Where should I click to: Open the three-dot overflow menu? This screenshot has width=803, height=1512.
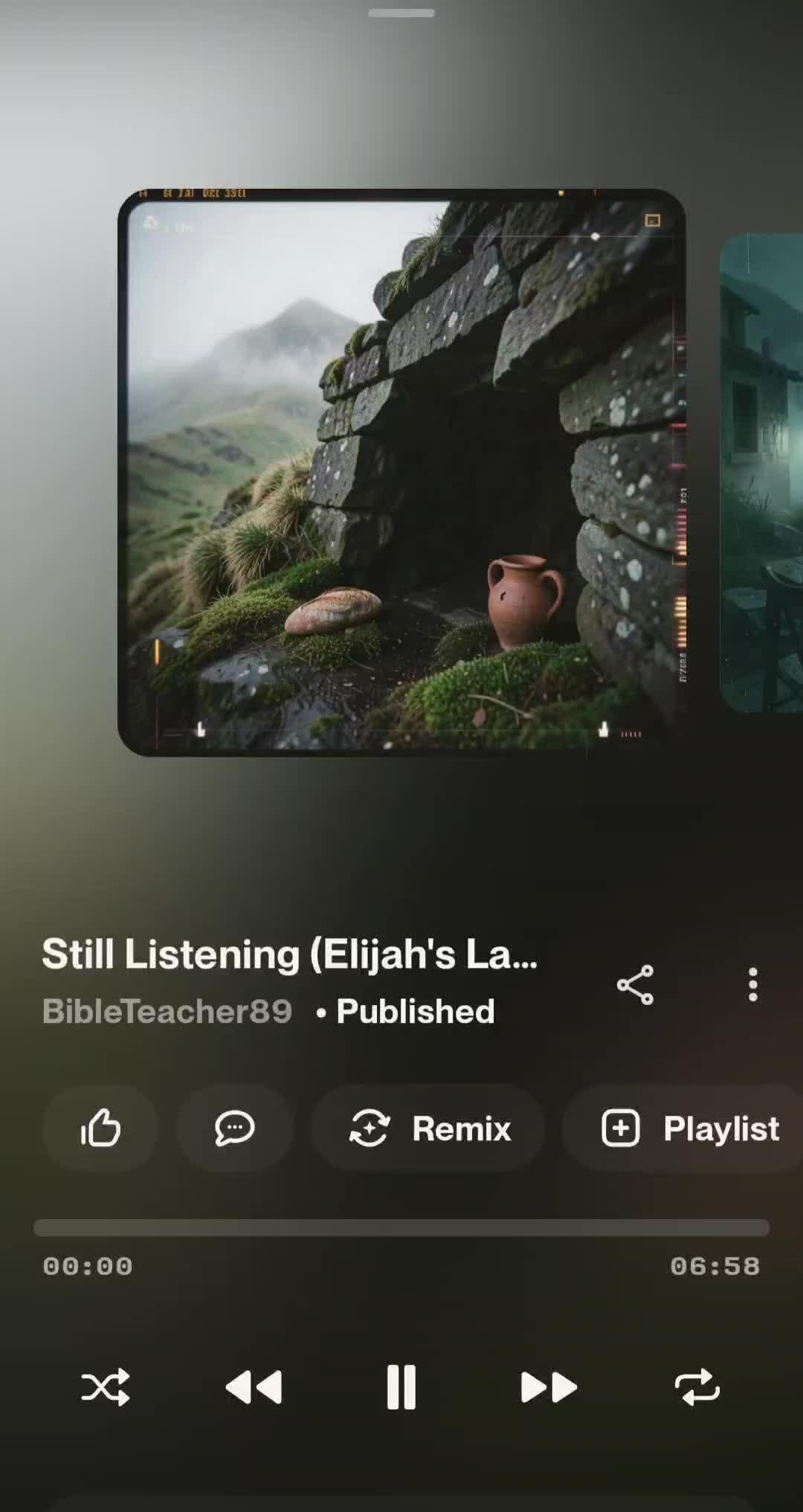point(752,985)
